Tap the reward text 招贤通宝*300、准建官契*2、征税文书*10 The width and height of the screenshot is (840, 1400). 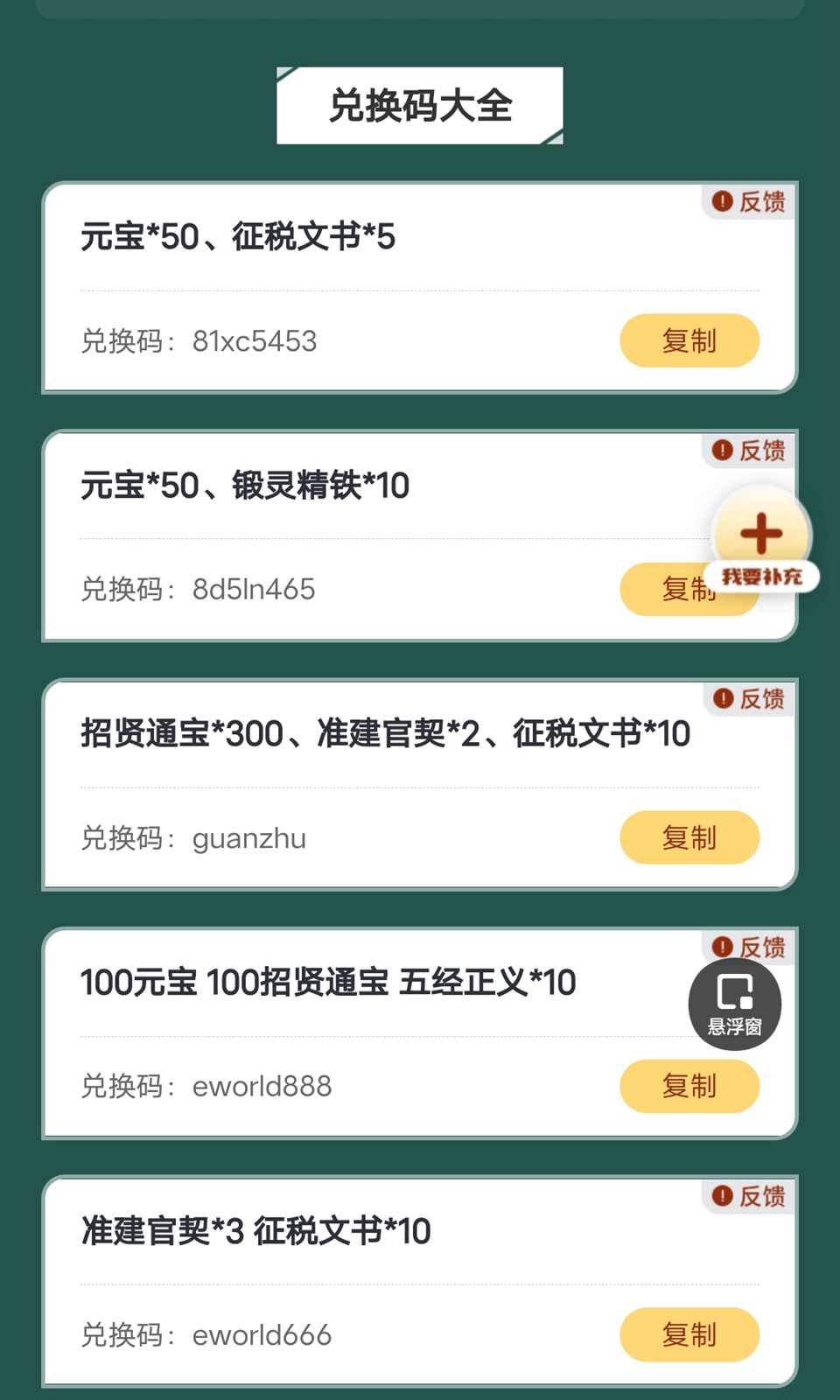(382, 733)
